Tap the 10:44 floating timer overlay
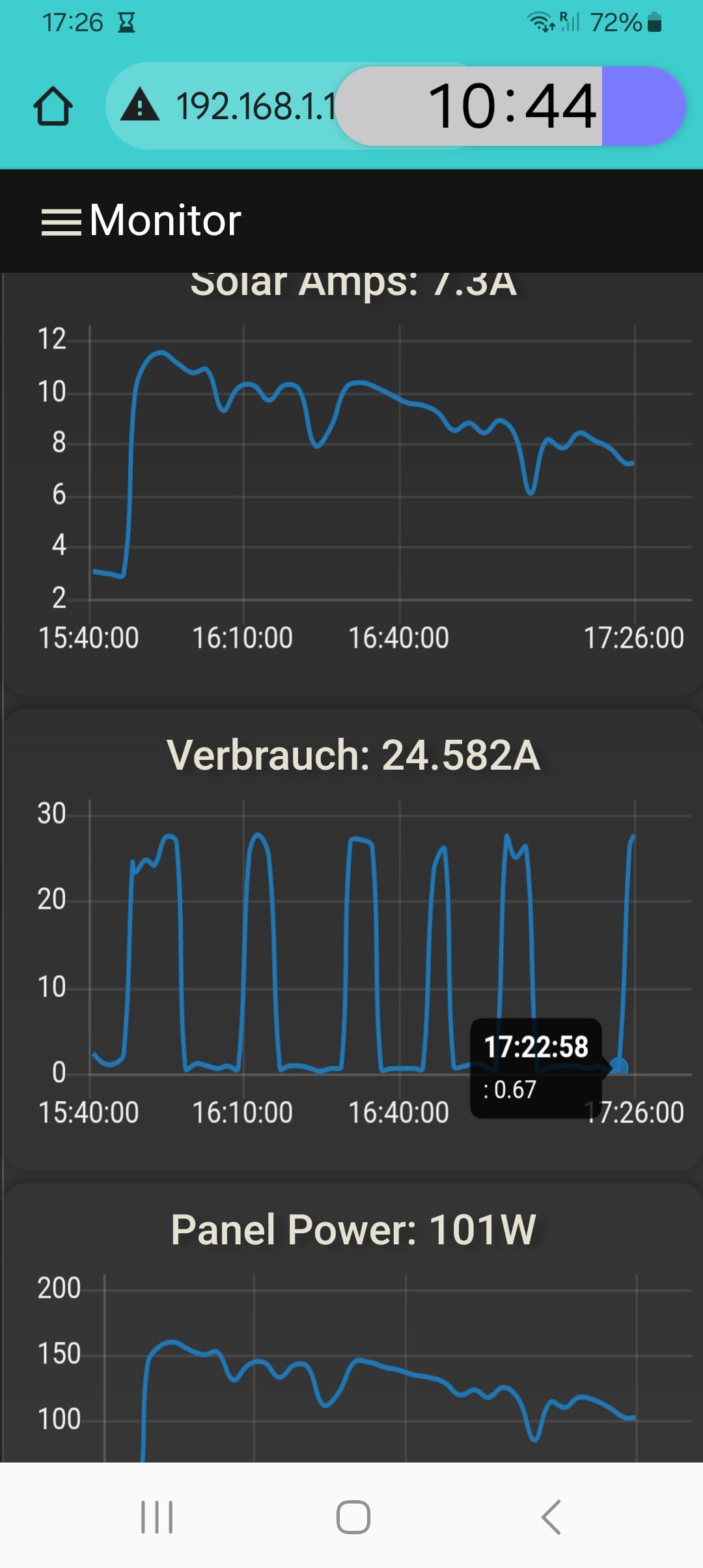Screen dimensions: 703x1568 (511, 106)
